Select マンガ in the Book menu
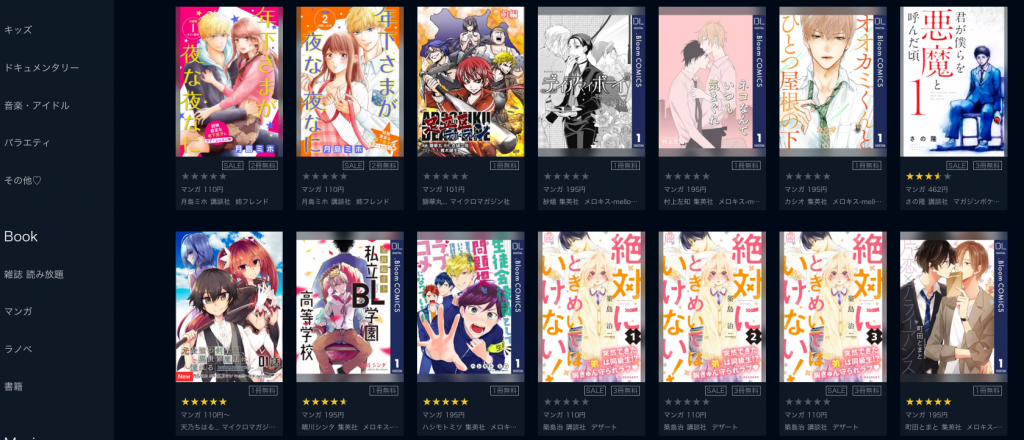This screenshot has height=440, width=1024. coord(18,311)
